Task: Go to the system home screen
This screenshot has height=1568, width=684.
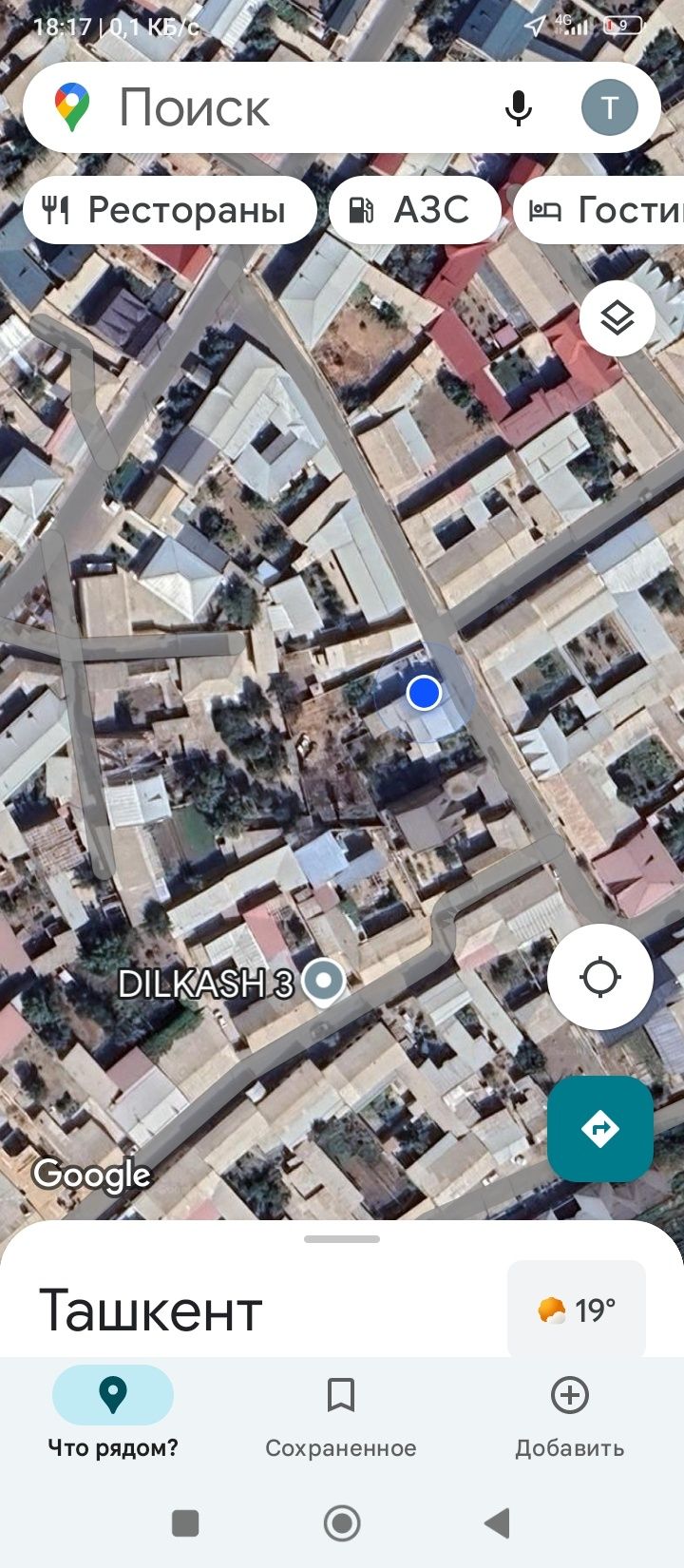Action: click(x=342, y=1523)
